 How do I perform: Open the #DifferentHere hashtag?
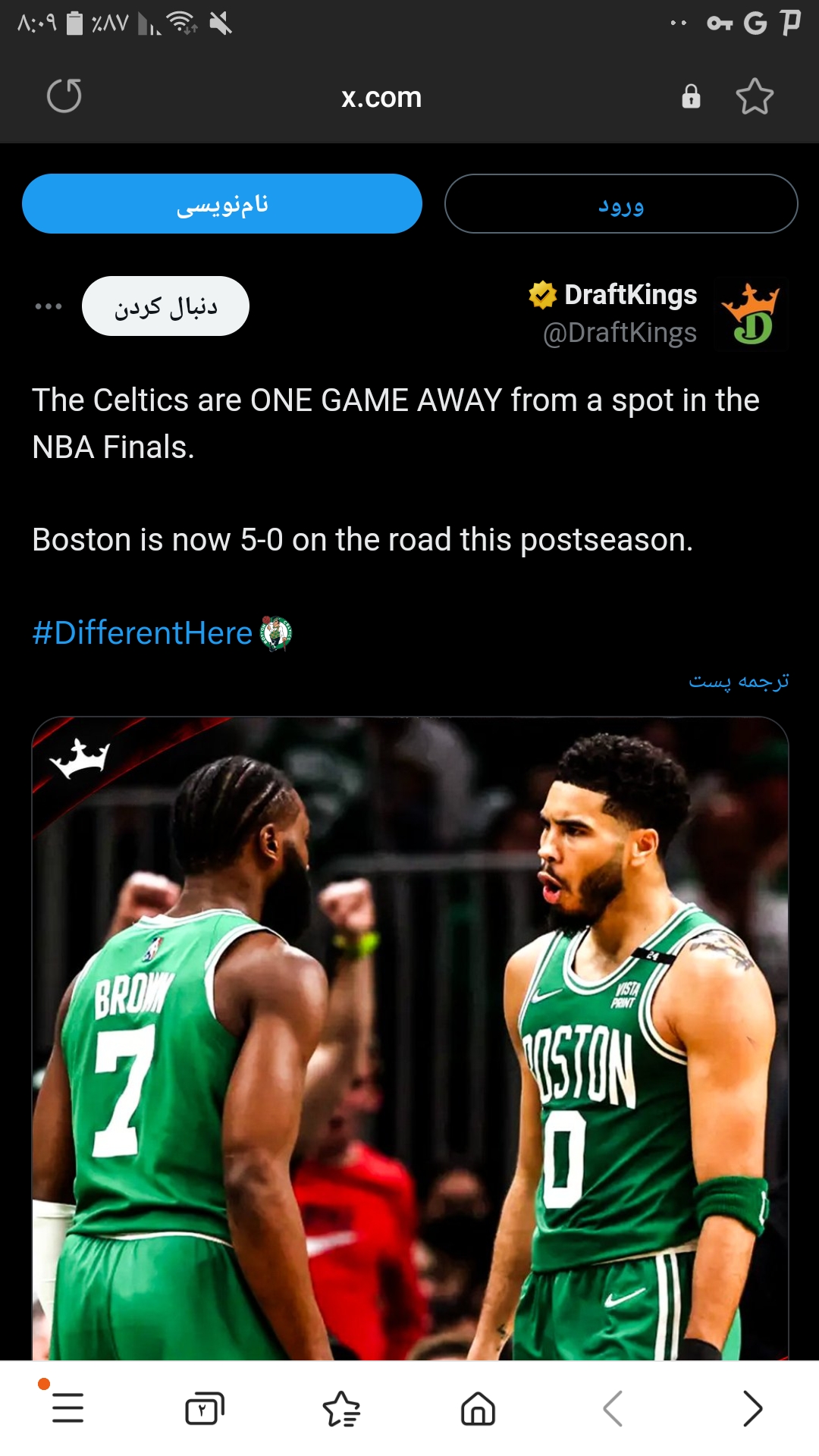[x=142, y=632]
